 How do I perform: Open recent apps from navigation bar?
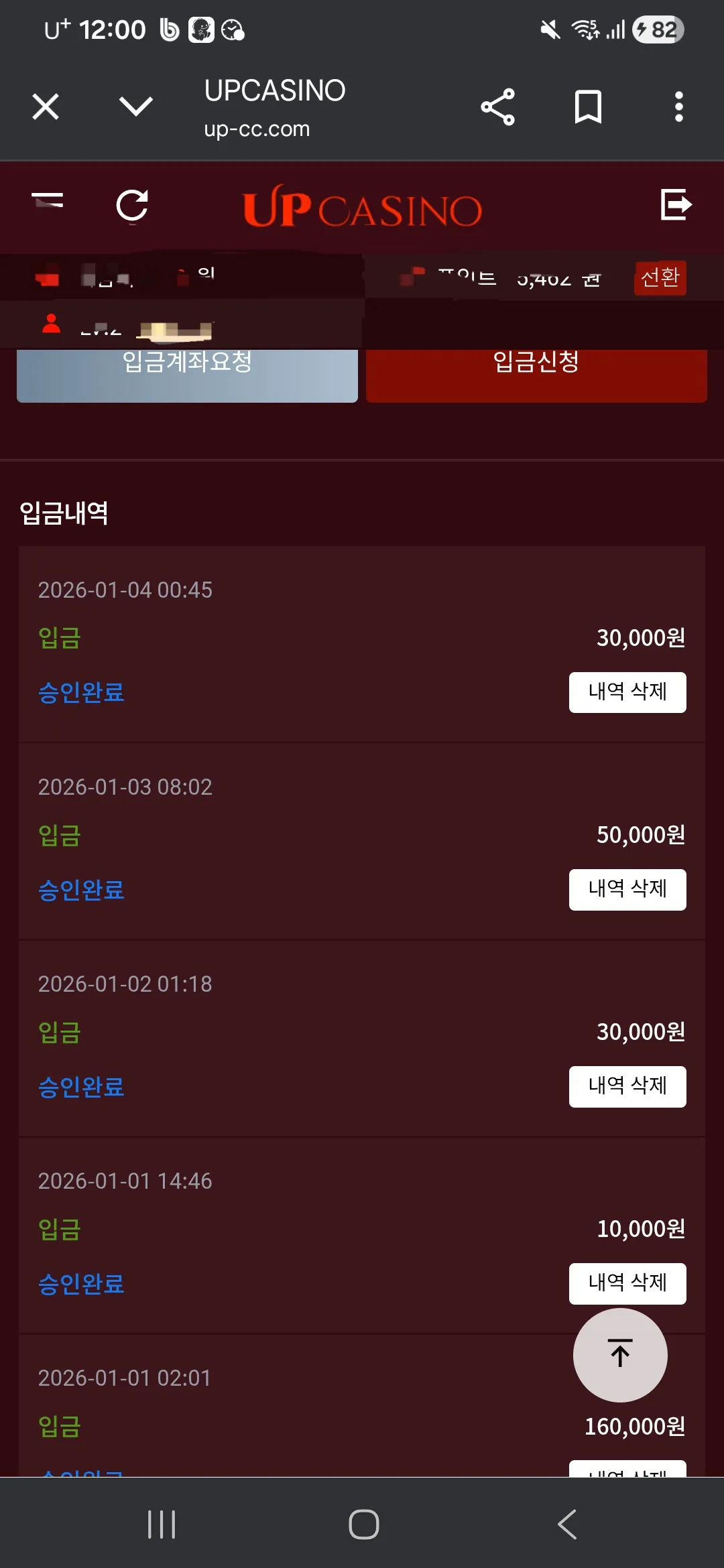[x=162, y=1524]
